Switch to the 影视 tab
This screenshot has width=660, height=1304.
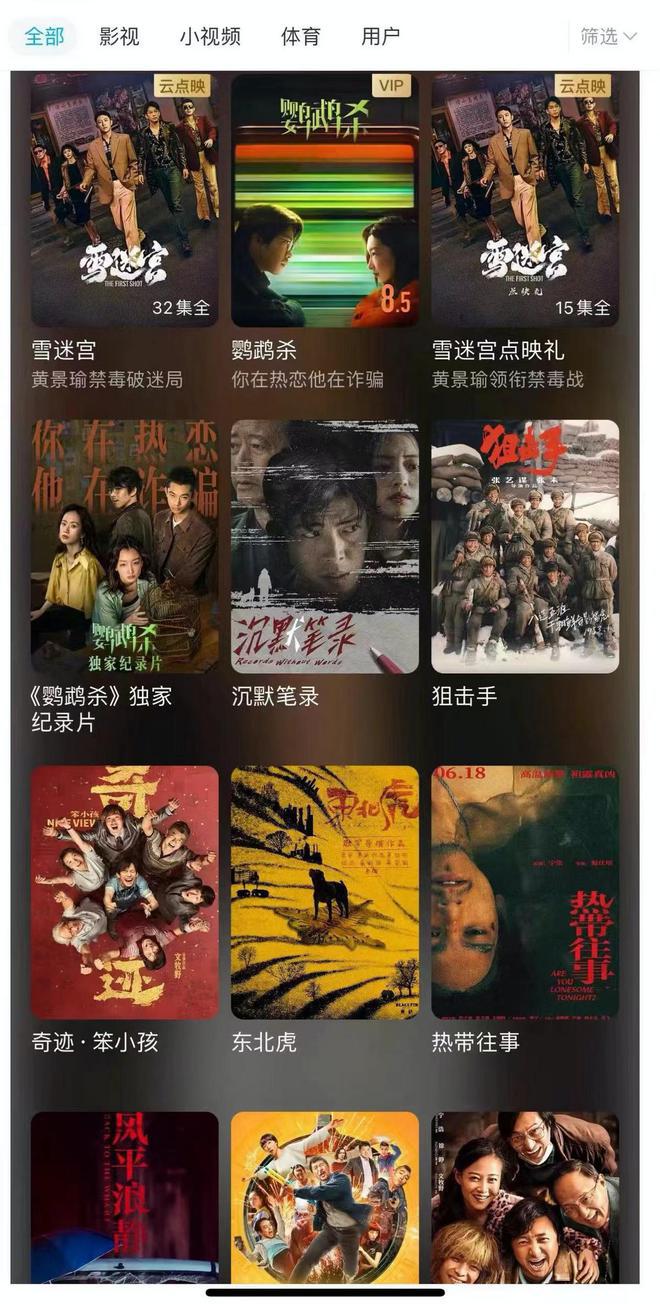pos(119,37)
